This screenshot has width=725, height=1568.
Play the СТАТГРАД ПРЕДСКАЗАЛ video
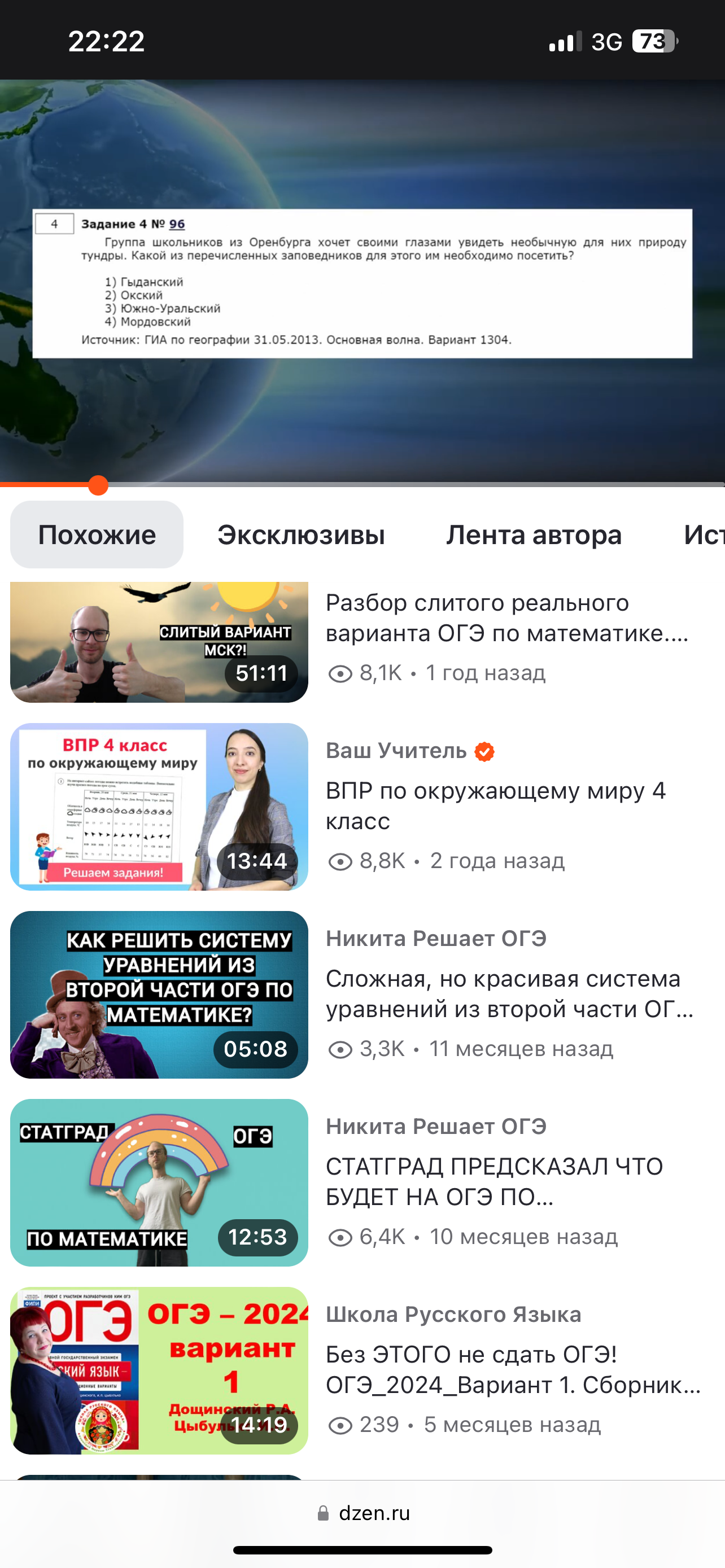[159, 1182]
